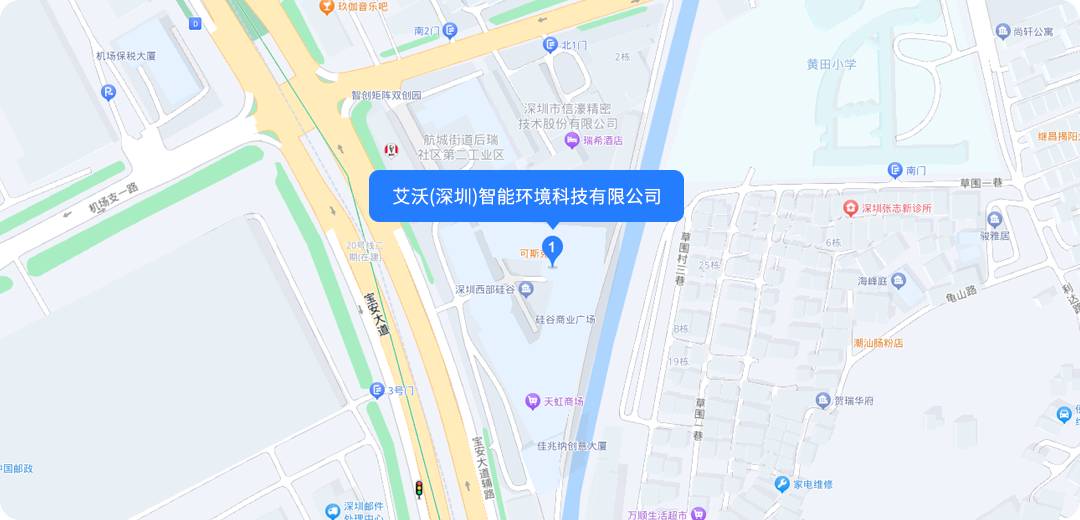Select the 深圳西部硅谷 building marker
Viewport: 1080px width, 520px height.
click(x=527, y=289)
